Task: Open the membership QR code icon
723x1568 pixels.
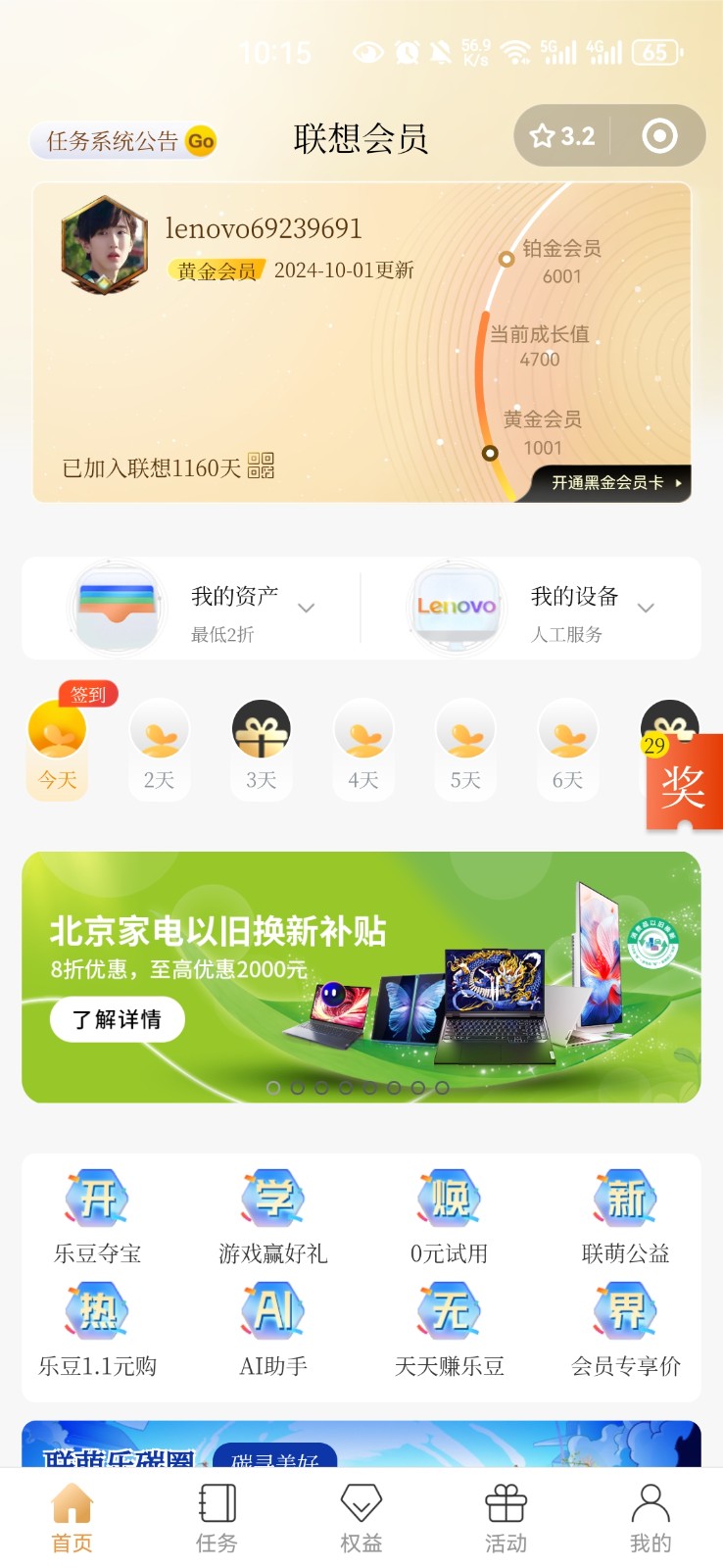Action: (x=261, y=465)
